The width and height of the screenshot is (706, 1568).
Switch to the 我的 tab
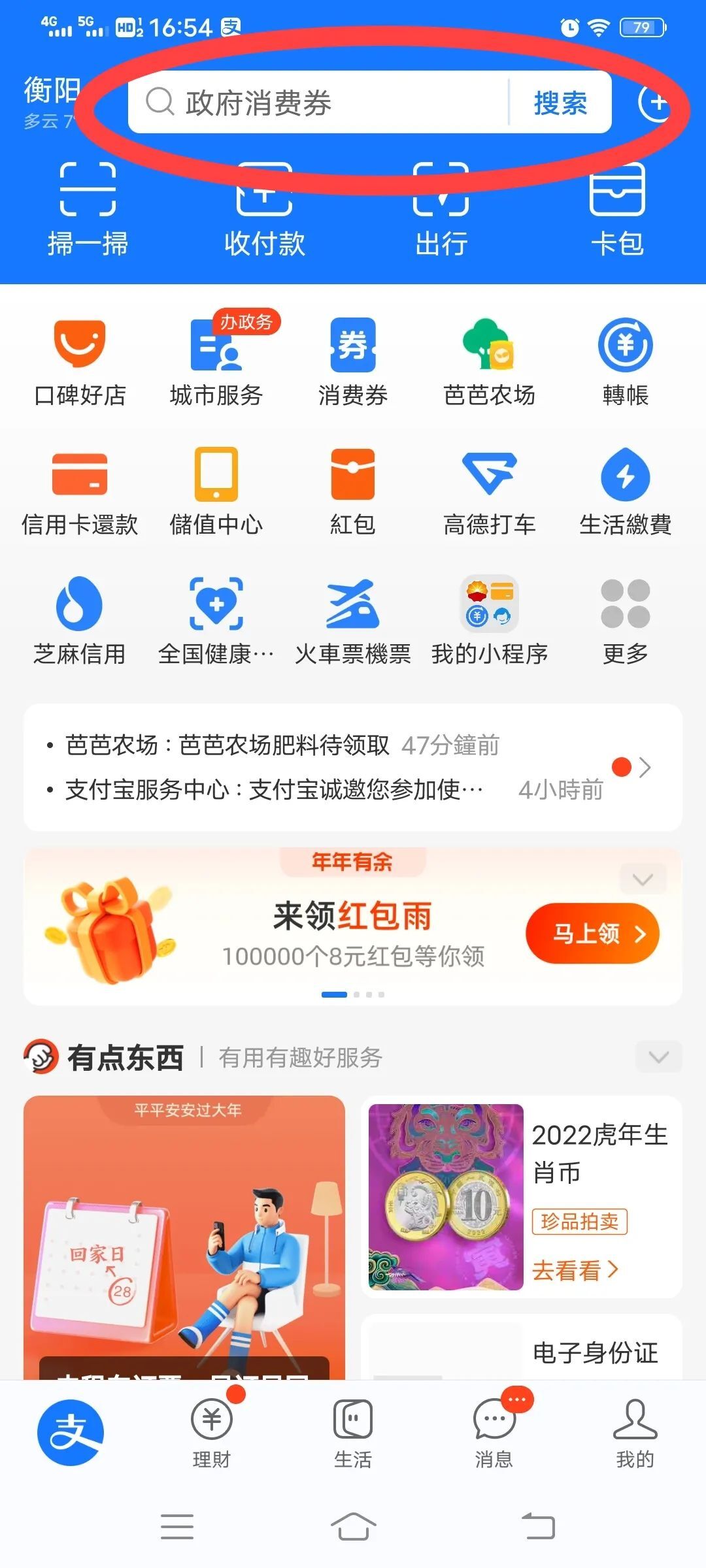pyautogui.click(x=635, y=1433)
